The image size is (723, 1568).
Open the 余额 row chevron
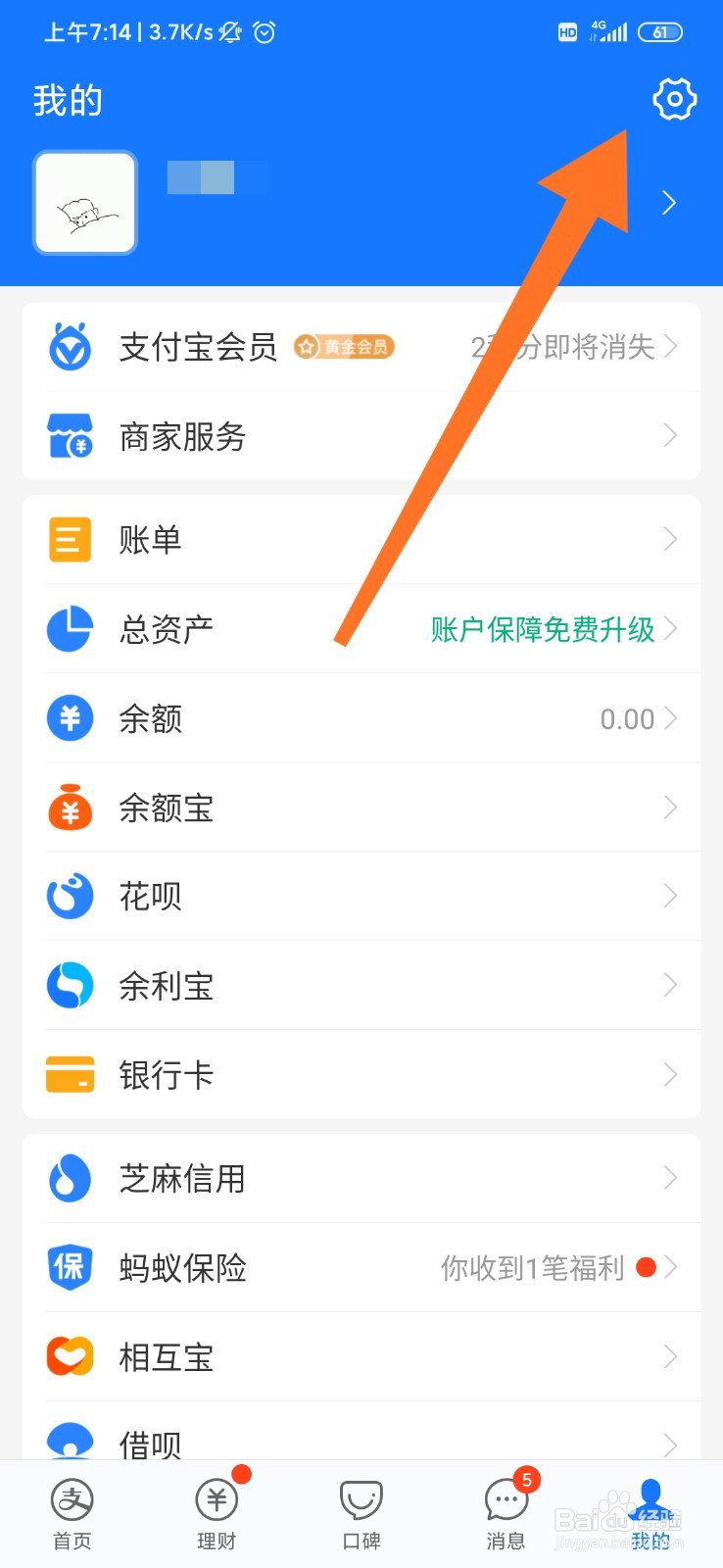click(670, 718)
